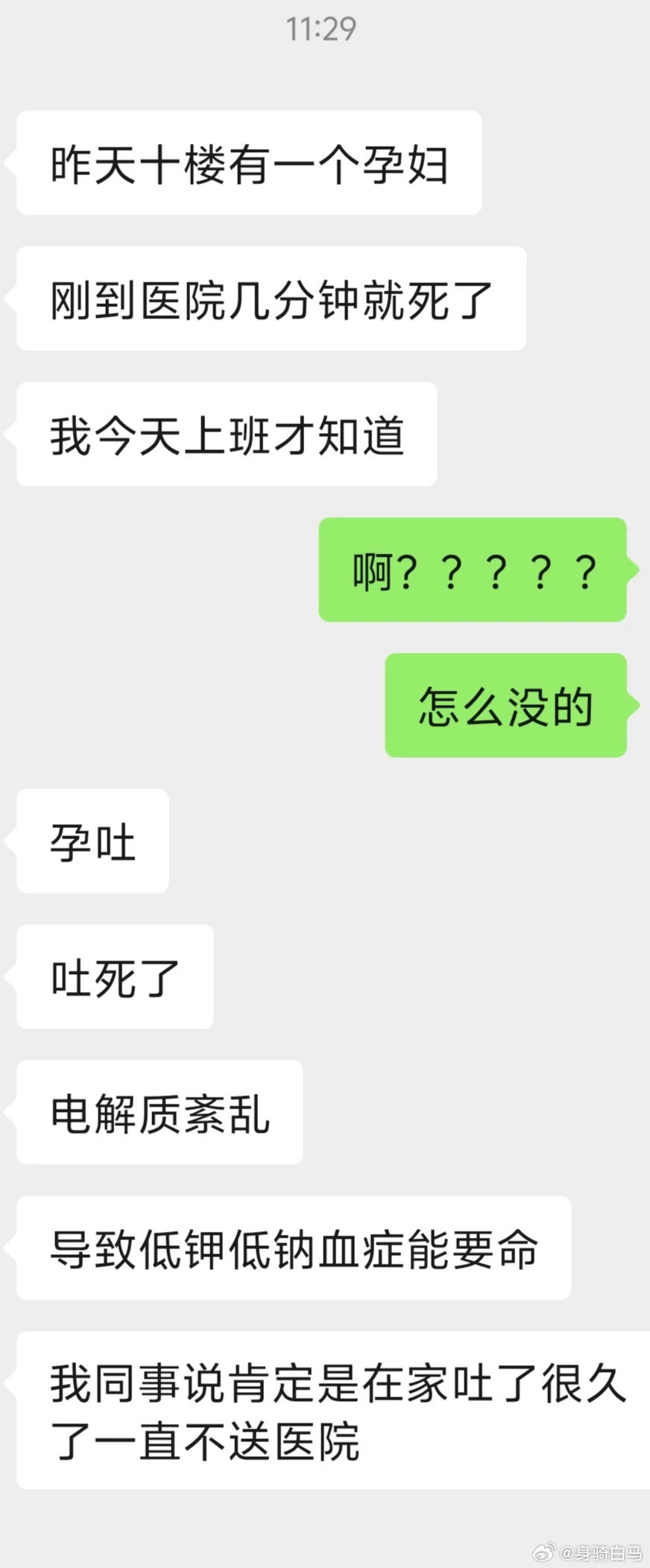Select the text 孕妇 in the first message
Screen dimensions: 650x1568
click(414, 164)
